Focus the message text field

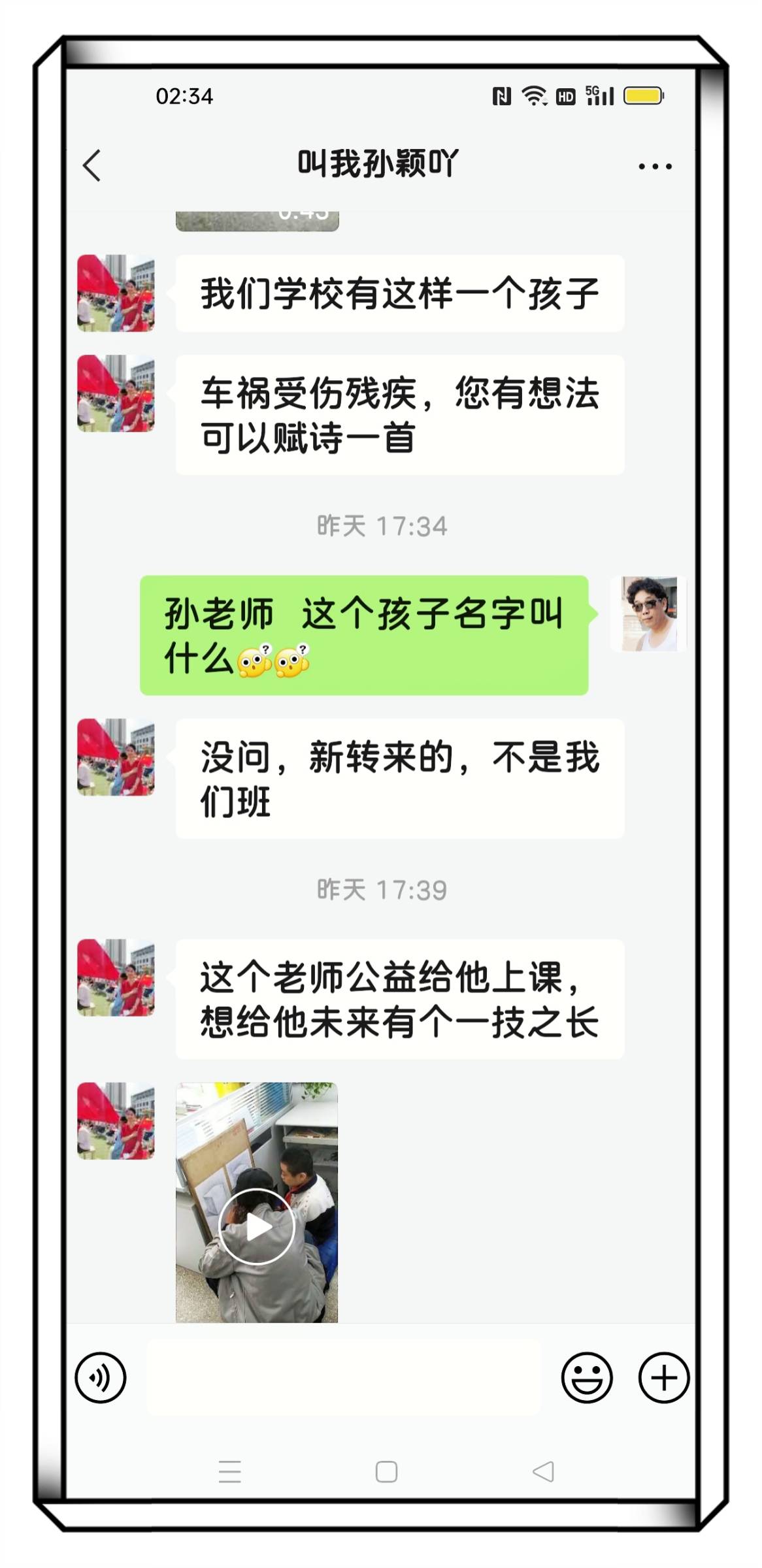(x=344, y=1377)
